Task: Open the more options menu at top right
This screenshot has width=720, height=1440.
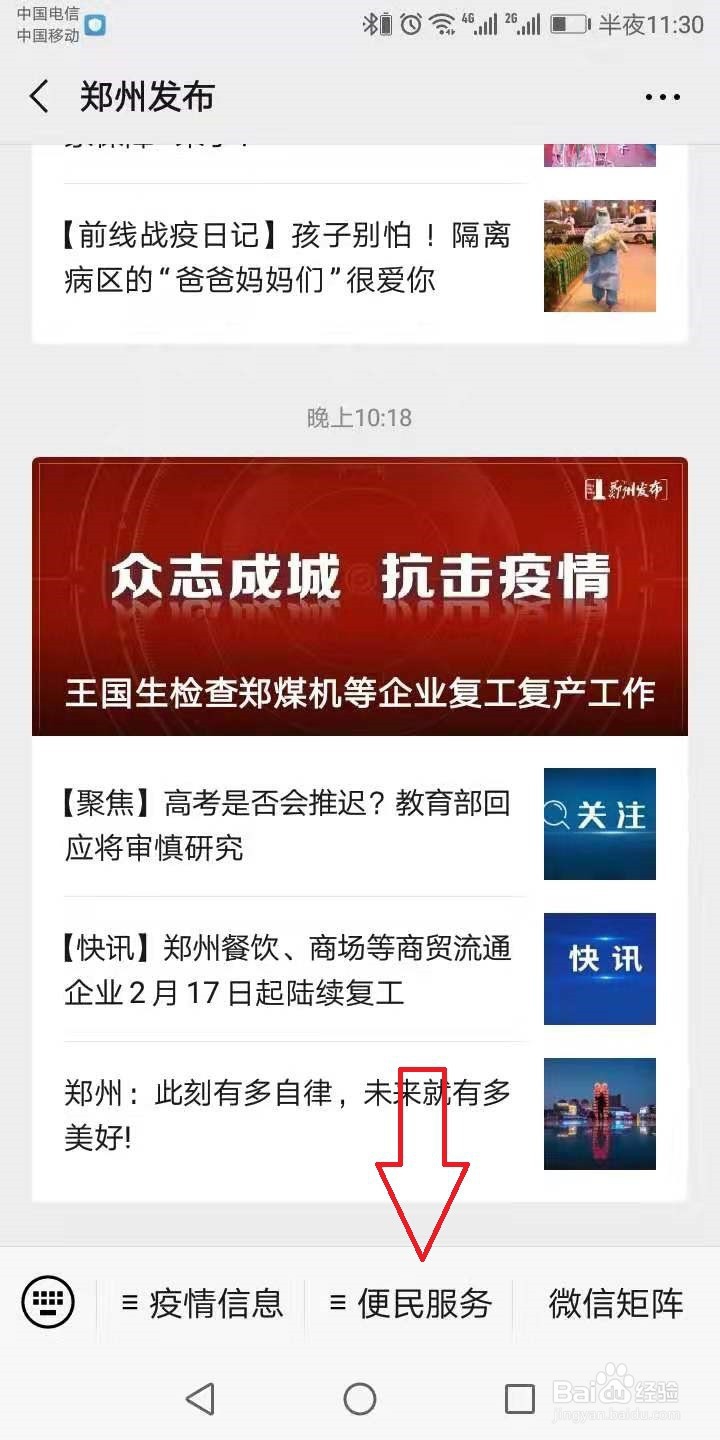Action: tap(662, 96)
